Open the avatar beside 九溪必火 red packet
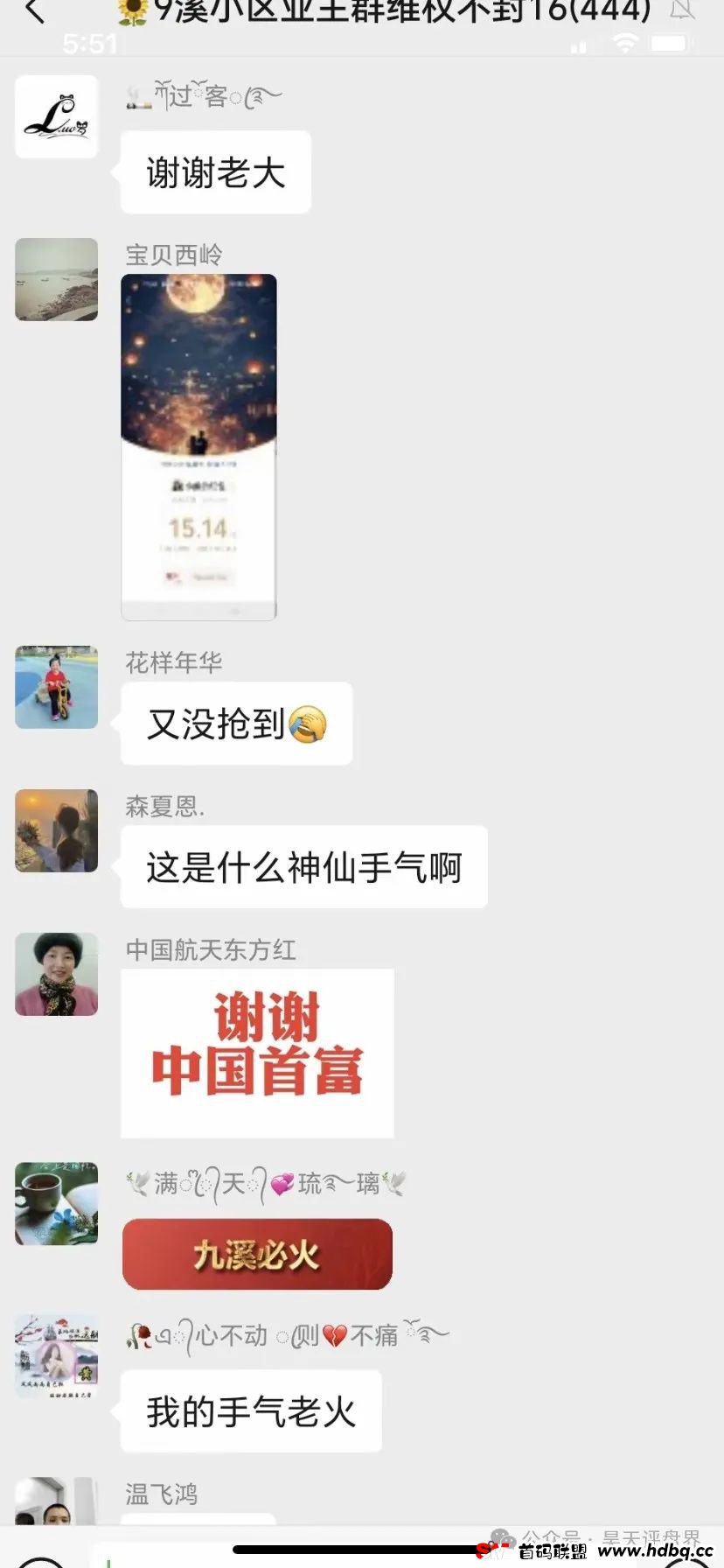This screenshot has width=724, height=1568. coord(57,1204)
